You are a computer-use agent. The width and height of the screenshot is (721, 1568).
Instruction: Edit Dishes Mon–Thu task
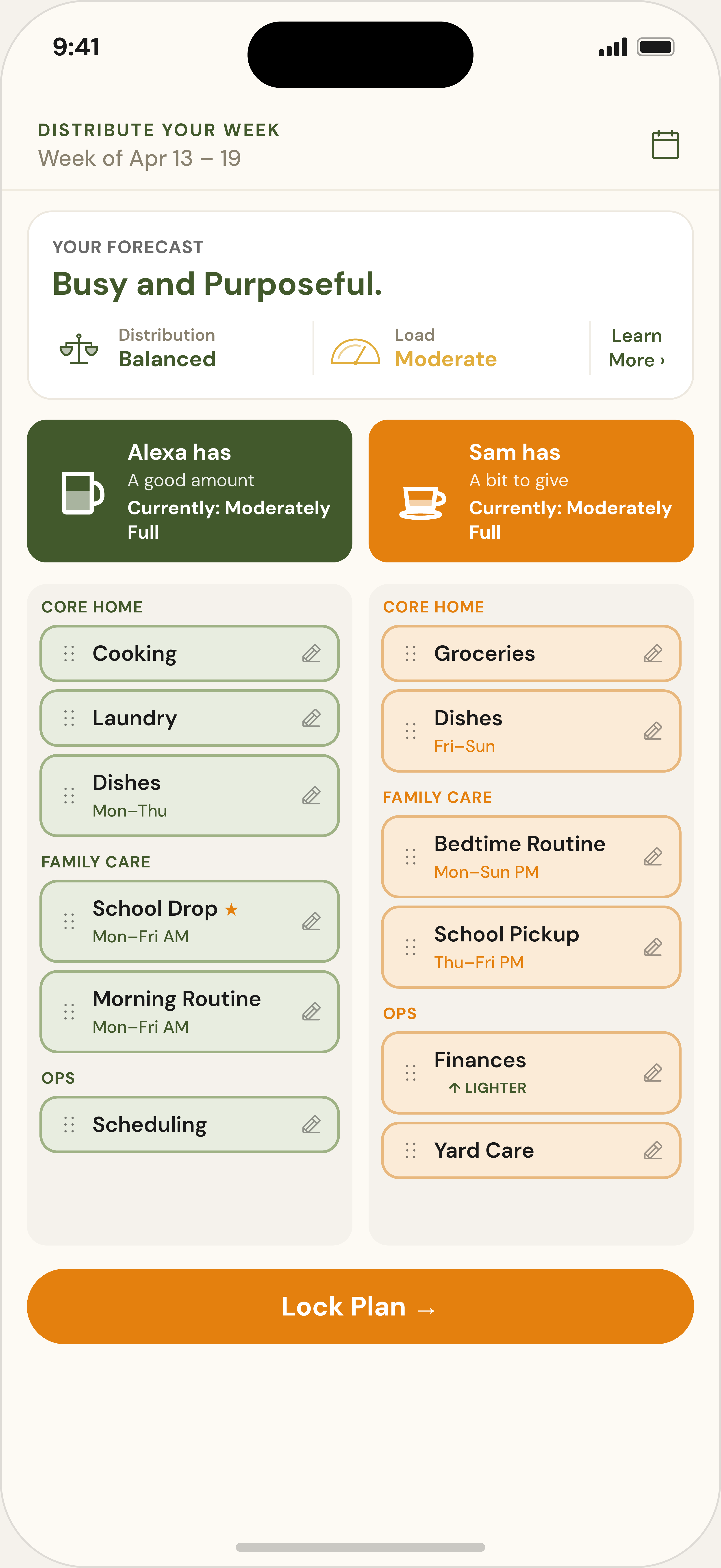(x=311, y=796)
